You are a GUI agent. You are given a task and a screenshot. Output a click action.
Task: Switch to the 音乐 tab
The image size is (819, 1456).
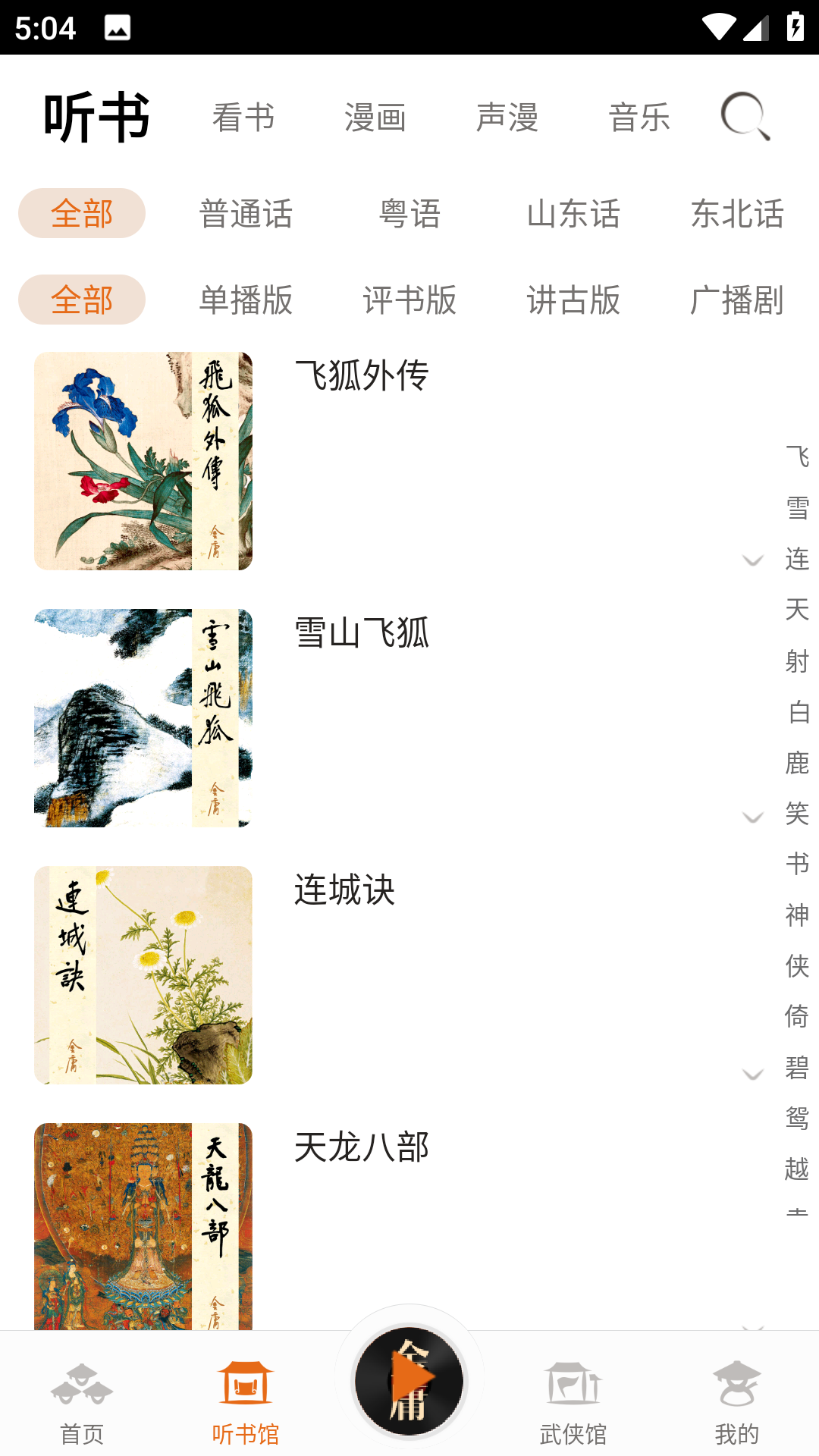click(x=639, y=118)
